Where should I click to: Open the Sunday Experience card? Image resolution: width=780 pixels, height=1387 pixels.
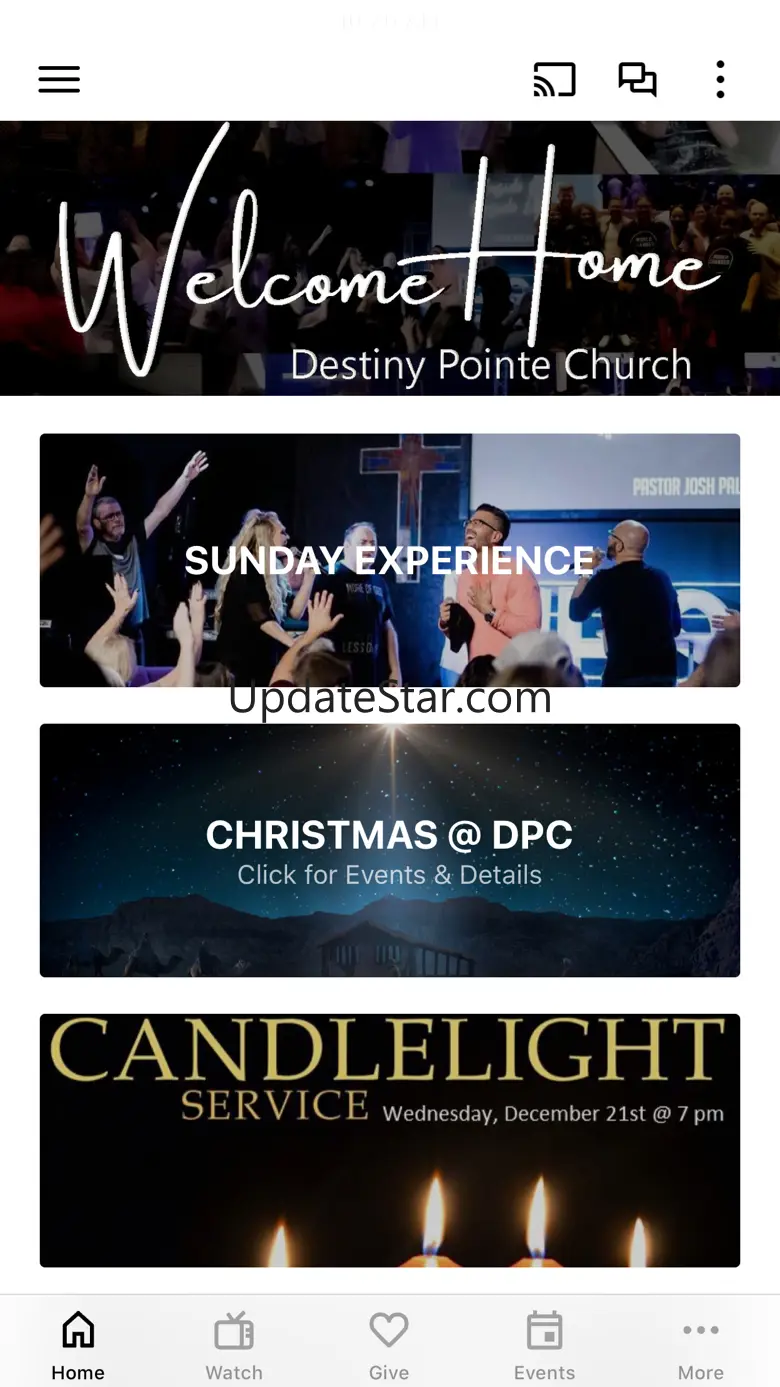tap(390, 560)
